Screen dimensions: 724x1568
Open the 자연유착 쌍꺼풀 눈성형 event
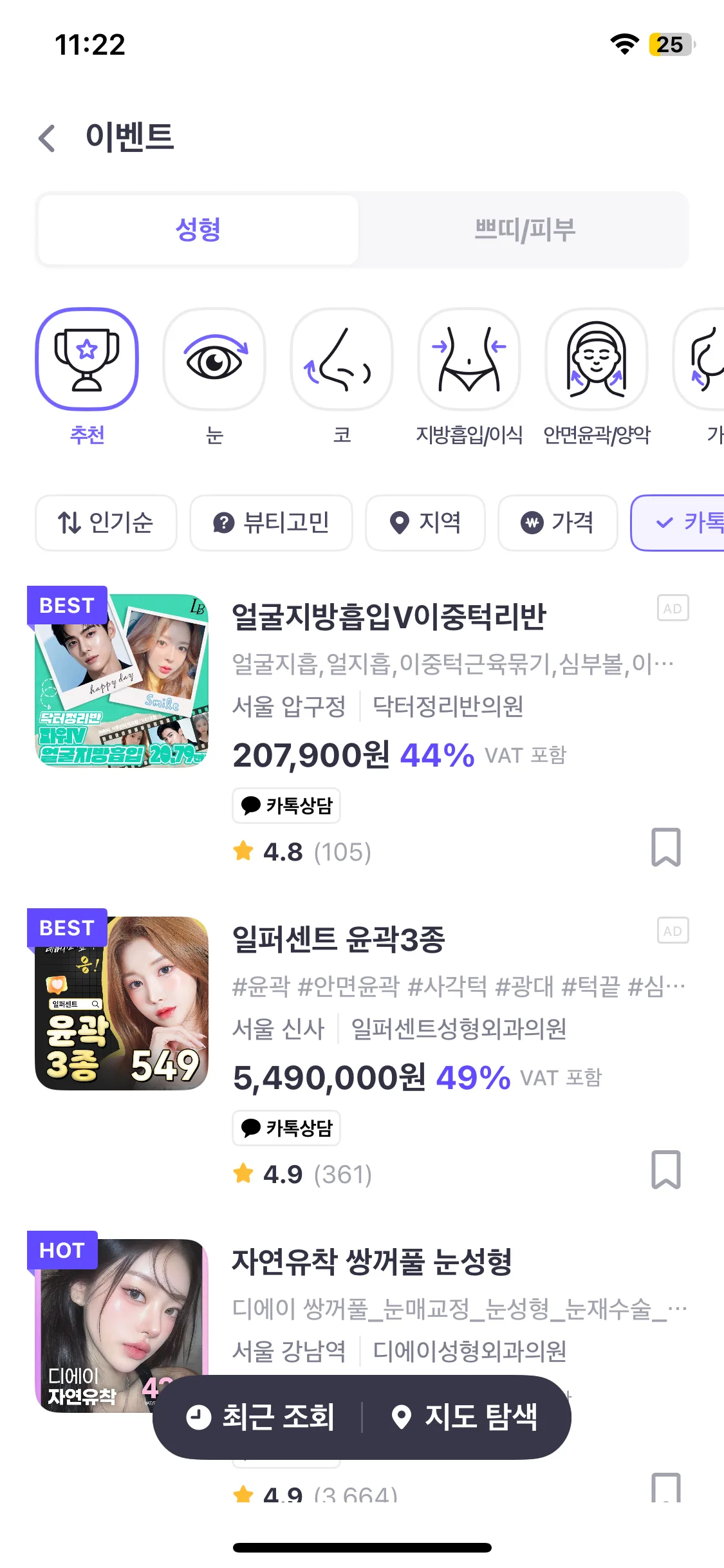[372, 1262]
